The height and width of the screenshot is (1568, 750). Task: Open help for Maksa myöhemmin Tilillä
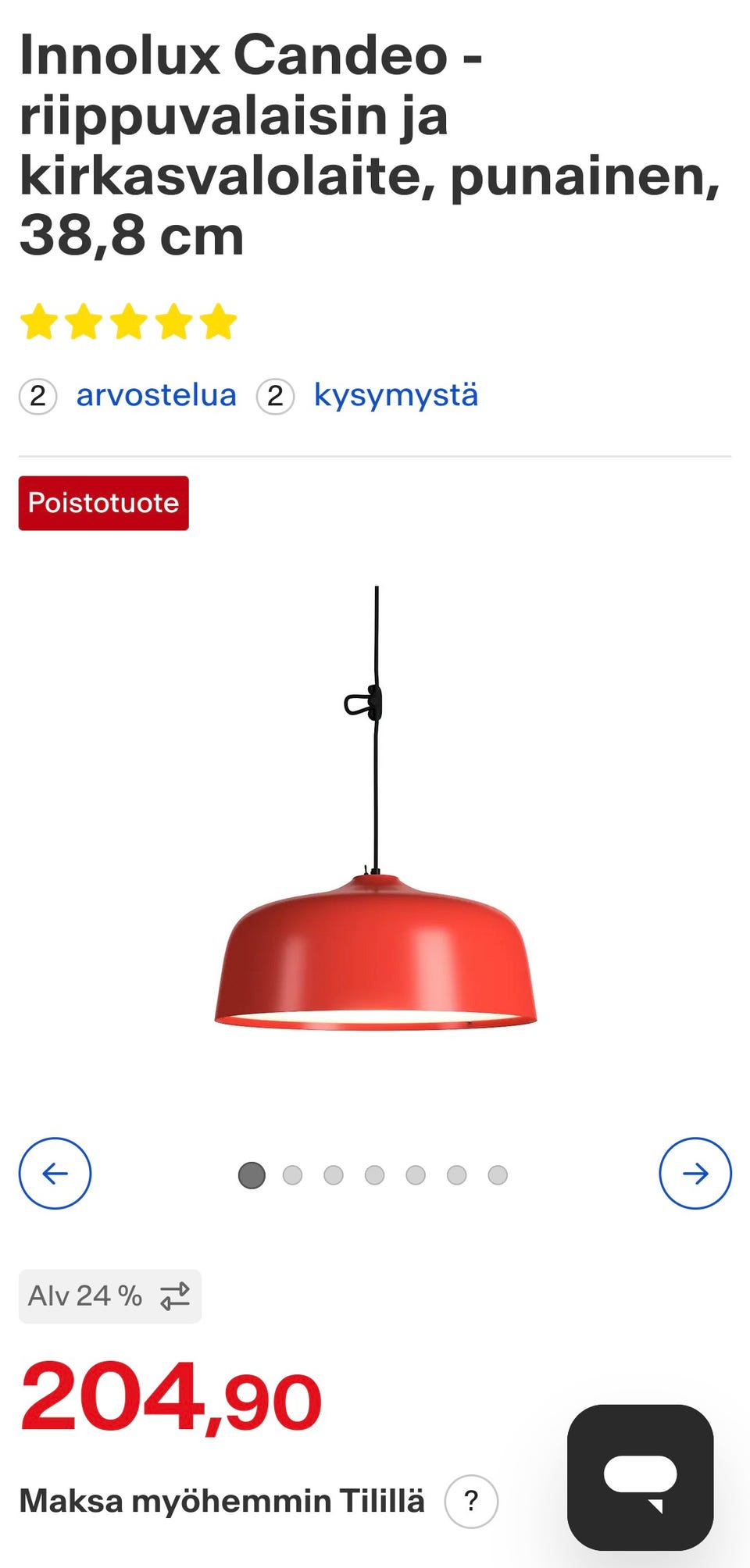pos(471,1501)
